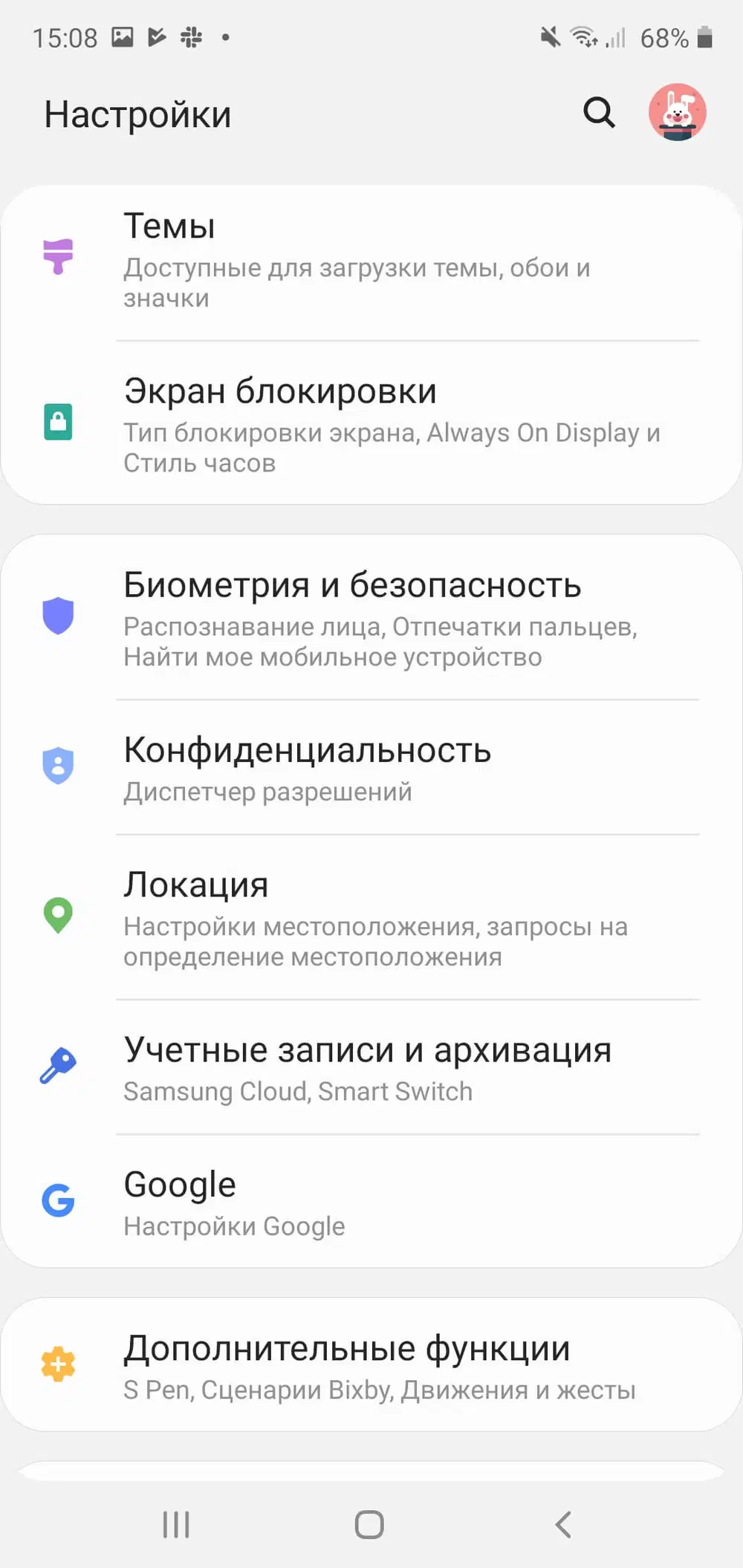The image size is (743, 1568).
Task: Open the Темы settings
Action: (371, 260)
